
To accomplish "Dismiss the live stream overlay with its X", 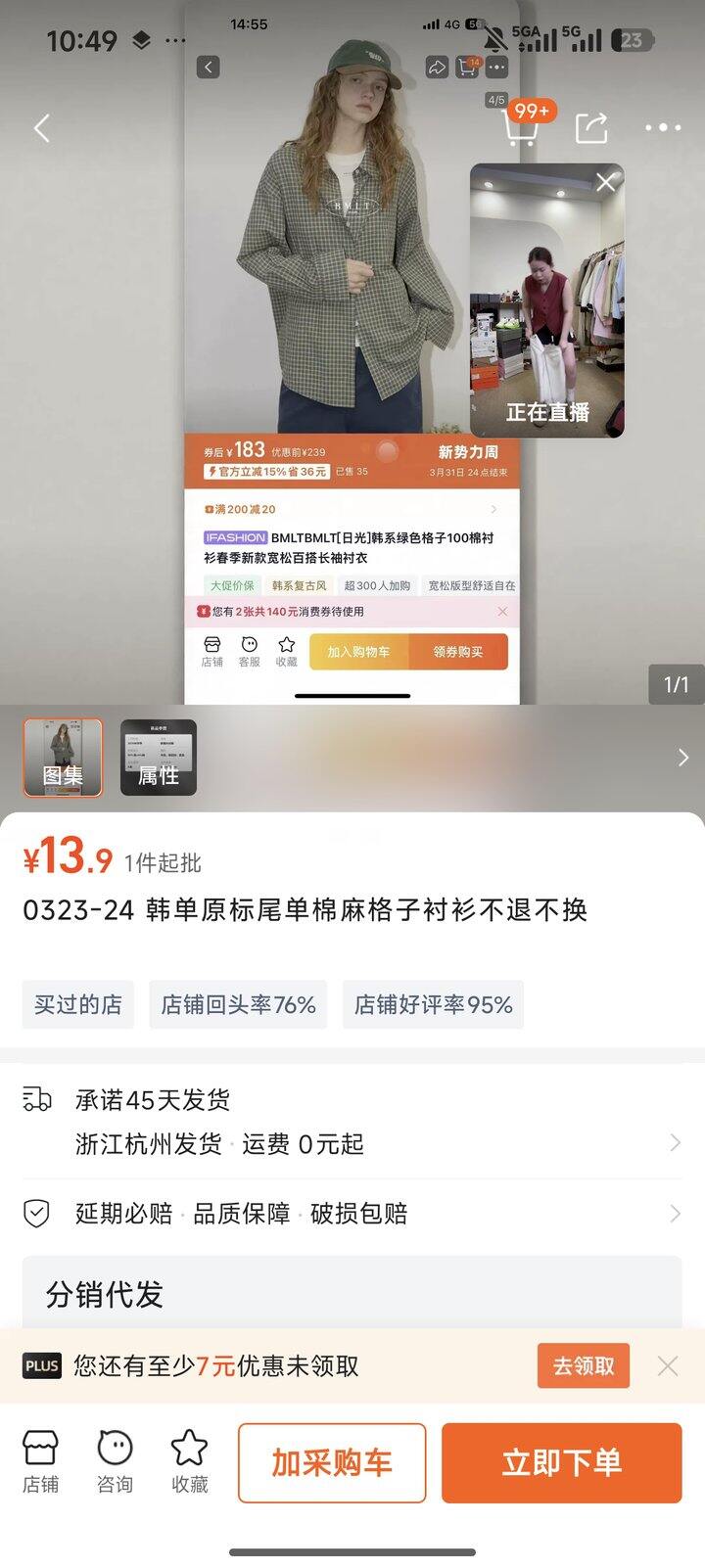I will 605,181.
